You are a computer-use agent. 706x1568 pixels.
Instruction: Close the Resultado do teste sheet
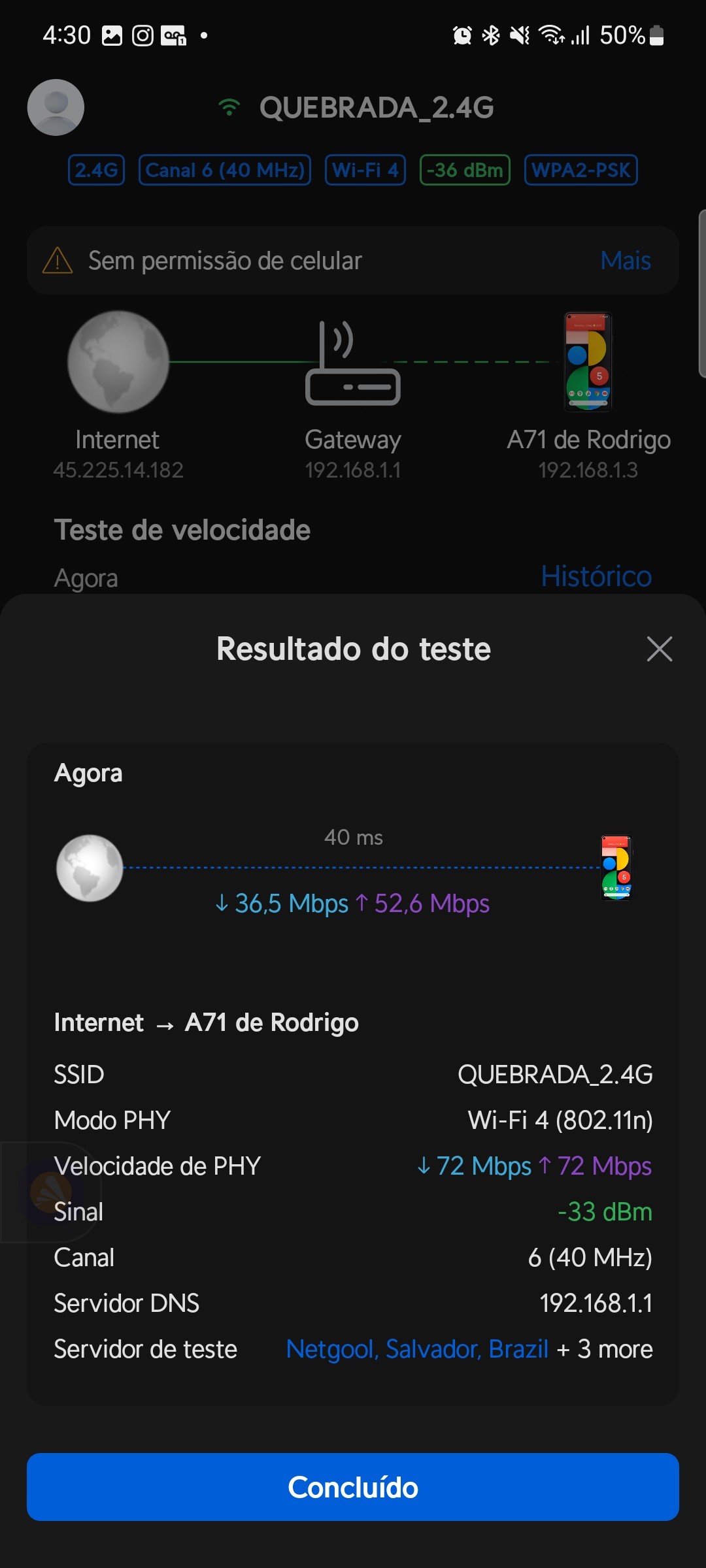coord(659,649)
